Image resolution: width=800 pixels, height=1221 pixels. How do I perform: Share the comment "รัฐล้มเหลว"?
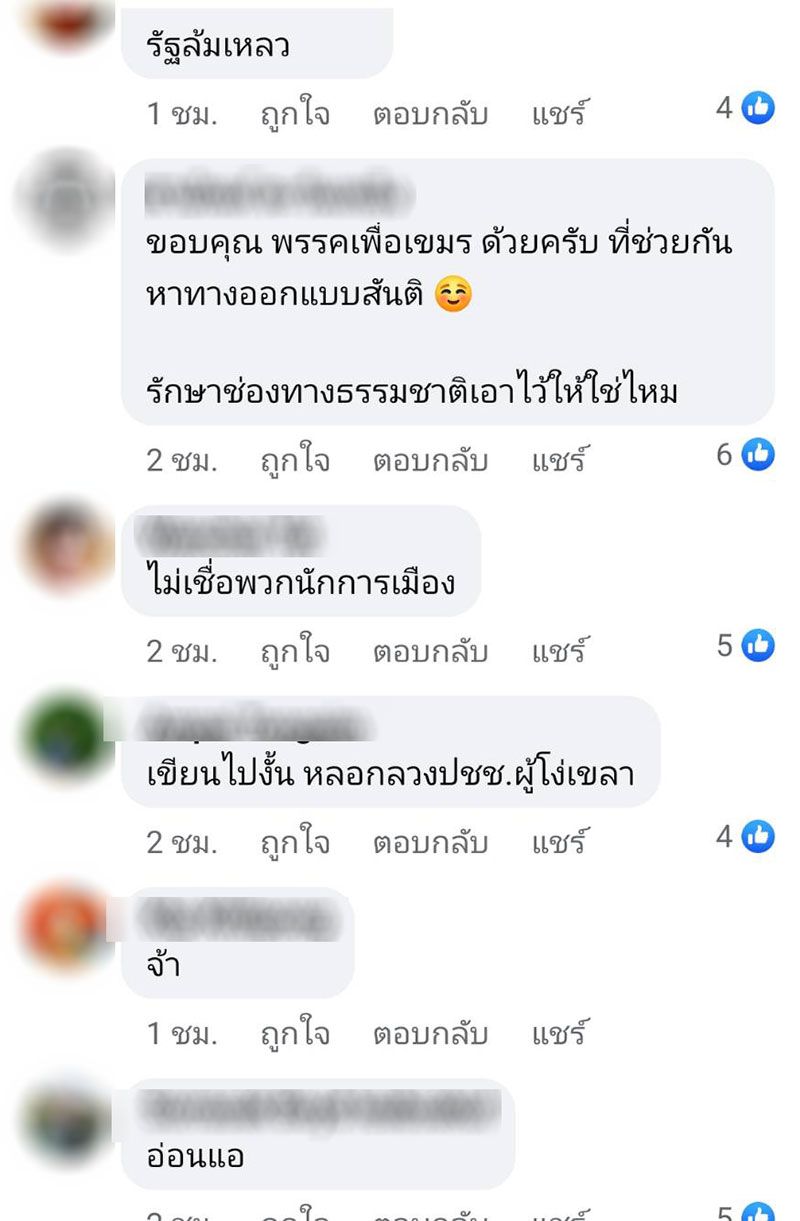coord(557,114)
